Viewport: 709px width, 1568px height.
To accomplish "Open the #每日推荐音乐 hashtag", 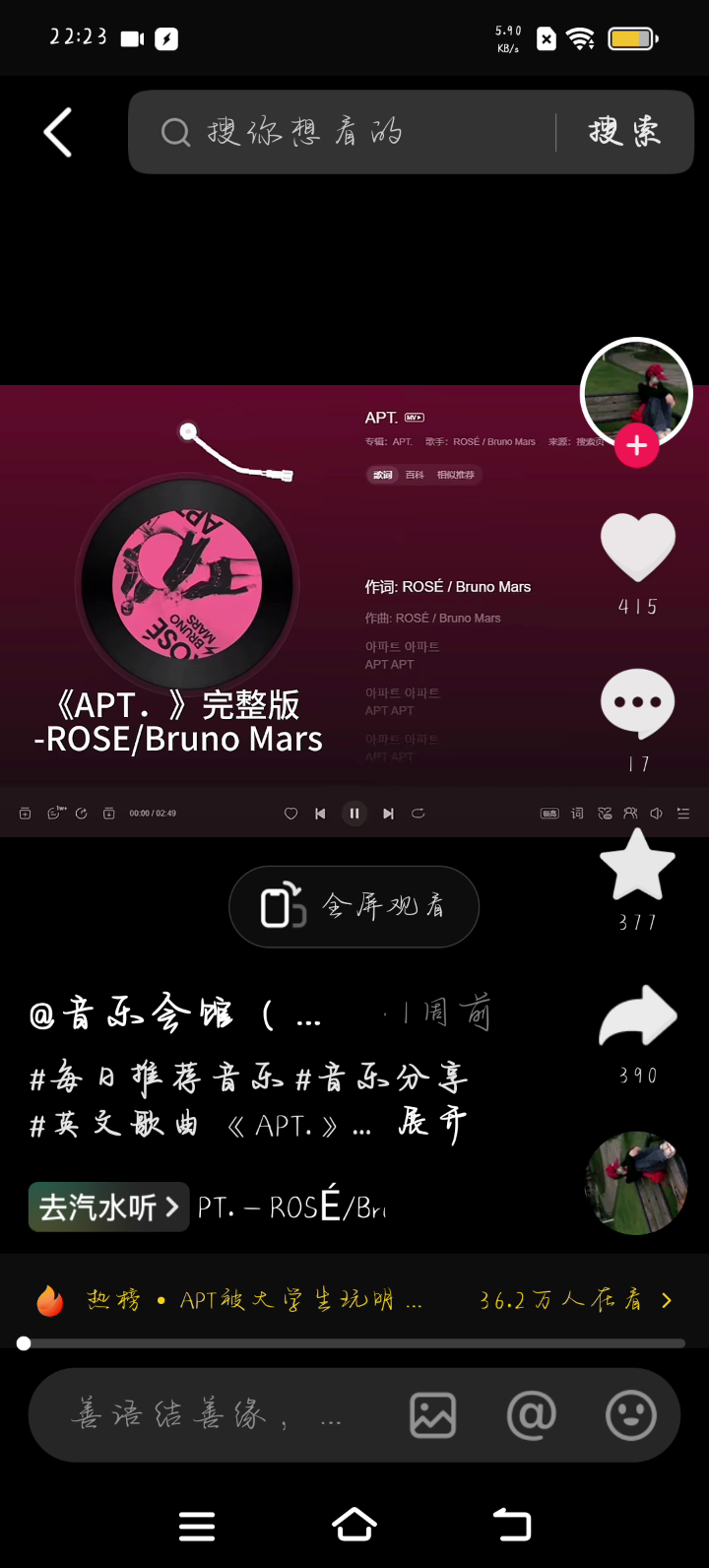I will (158, 1078).
